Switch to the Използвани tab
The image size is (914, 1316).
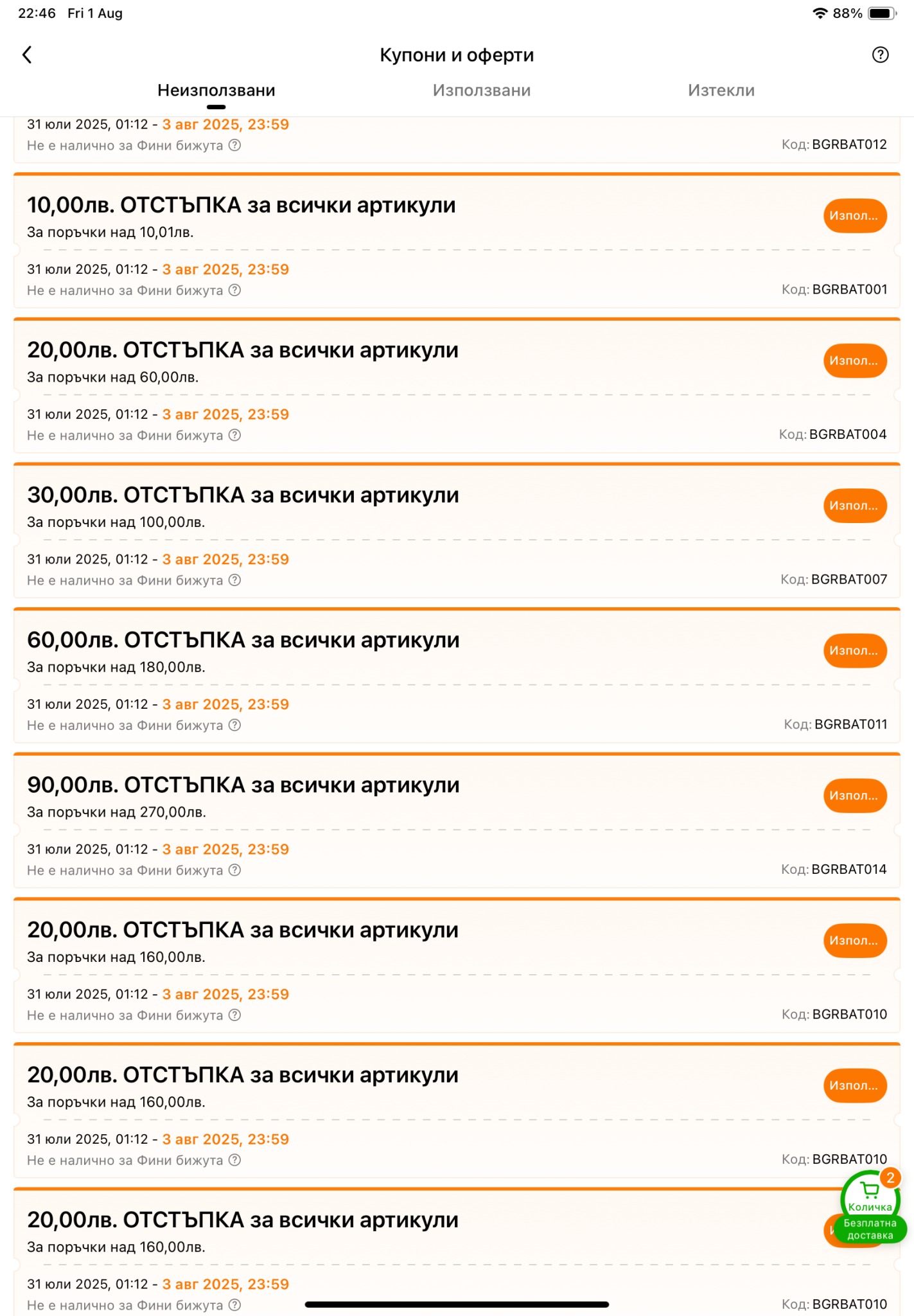coord(481,91)
